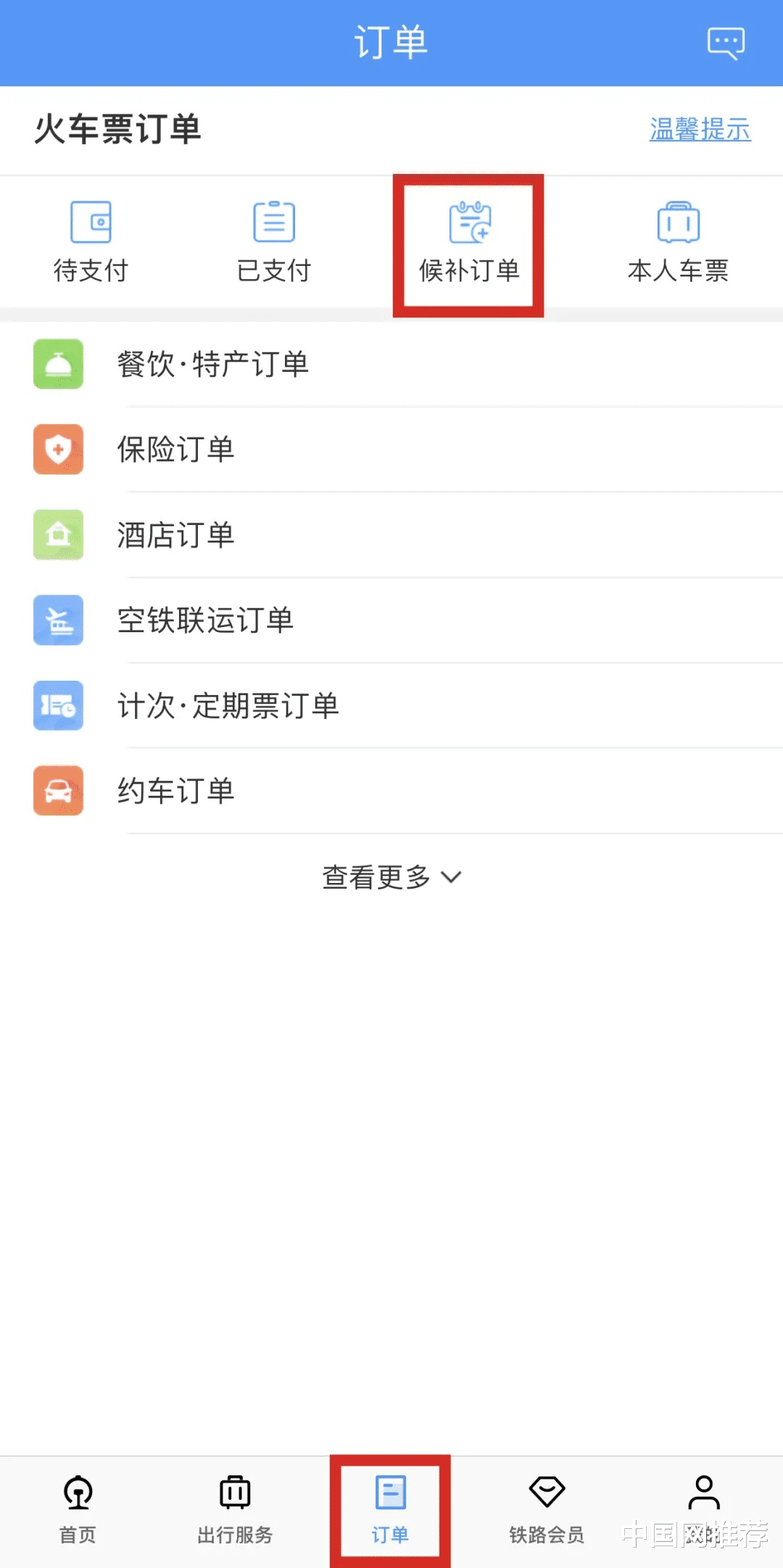This screenshot has height=1568, width=783.
Task: Click the 保险订单 list row
Action: tap(391, 449)
